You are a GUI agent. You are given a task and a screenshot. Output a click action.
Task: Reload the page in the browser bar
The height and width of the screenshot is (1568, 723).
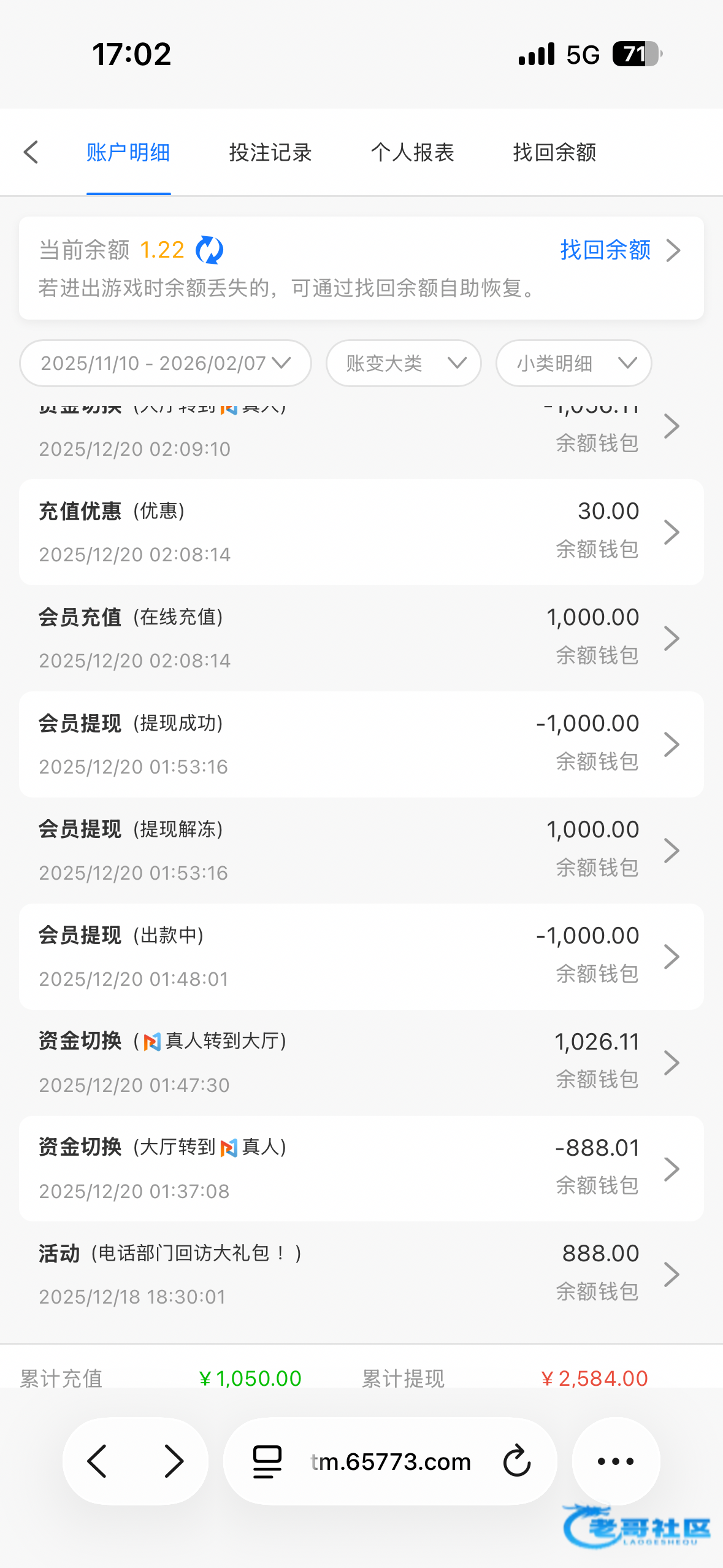point(517,1461)
